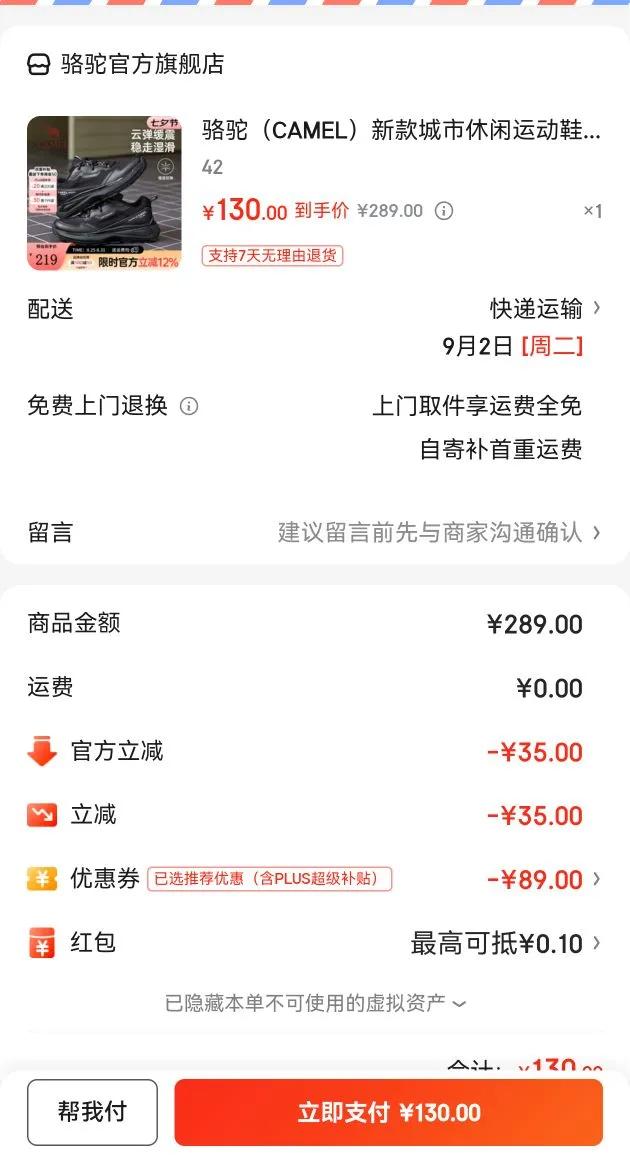
Task: Tap 帮我付 to ask someone to pay
Action: pos(92,1112)
